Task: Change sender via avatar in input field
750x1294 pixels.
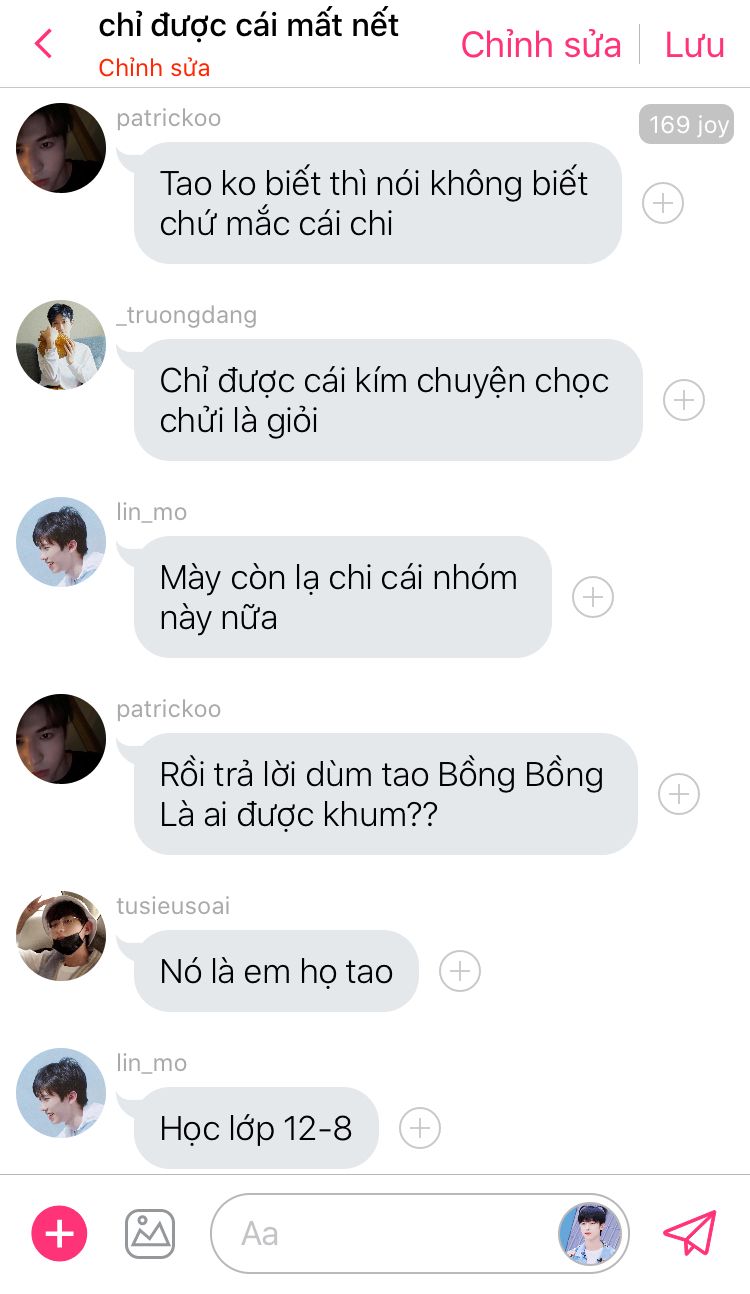Action: 590,1234
